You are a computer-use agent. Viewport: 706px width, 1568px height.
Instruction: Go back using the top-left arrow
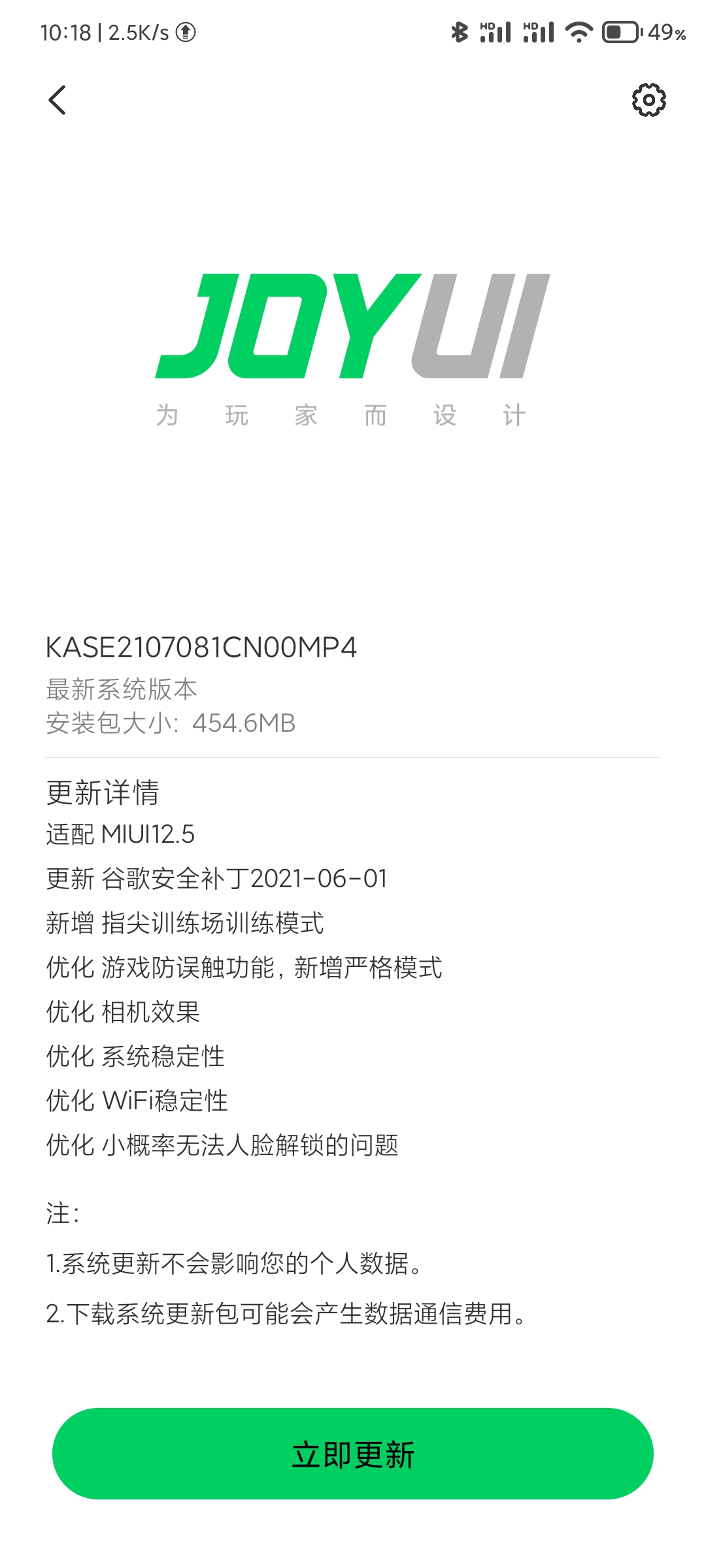(57, 100)
